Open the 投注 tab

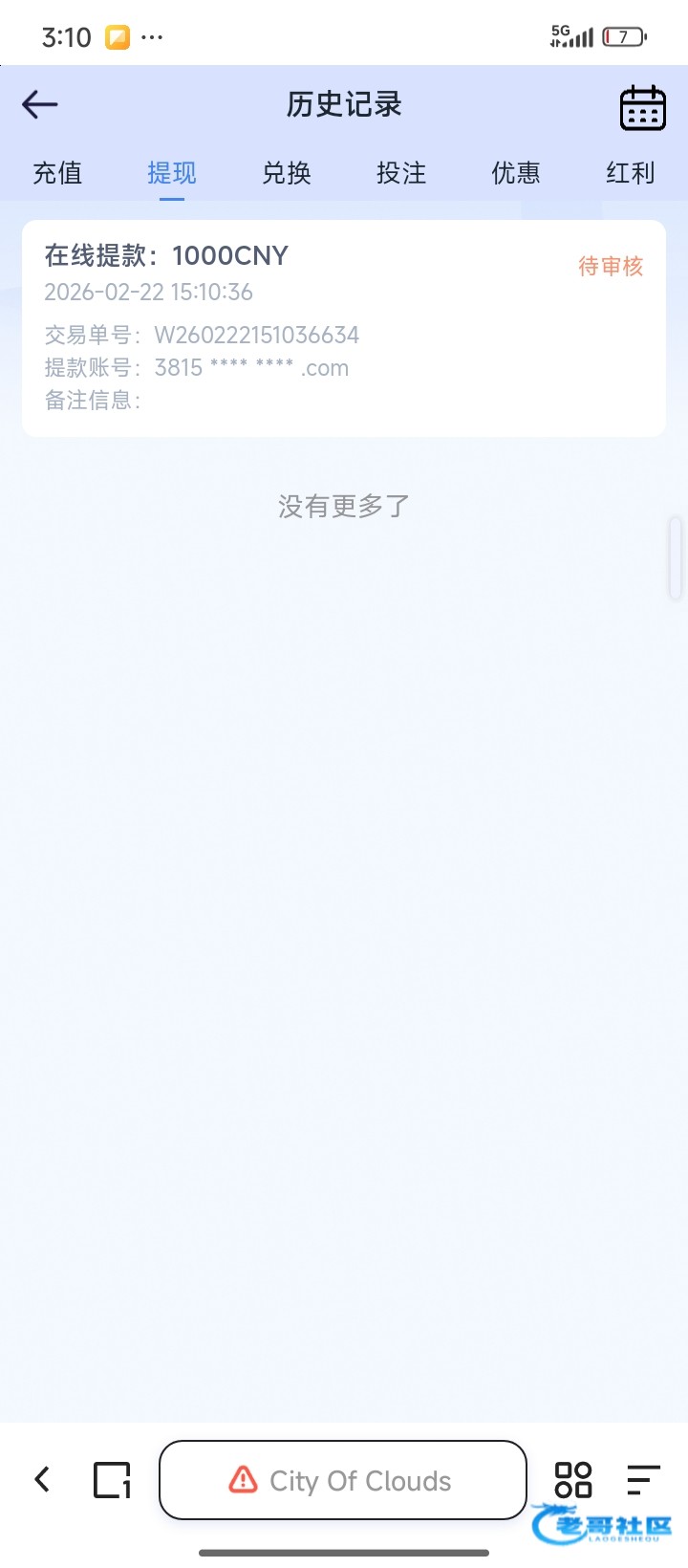pyautogui.click(x=401, y=173)
